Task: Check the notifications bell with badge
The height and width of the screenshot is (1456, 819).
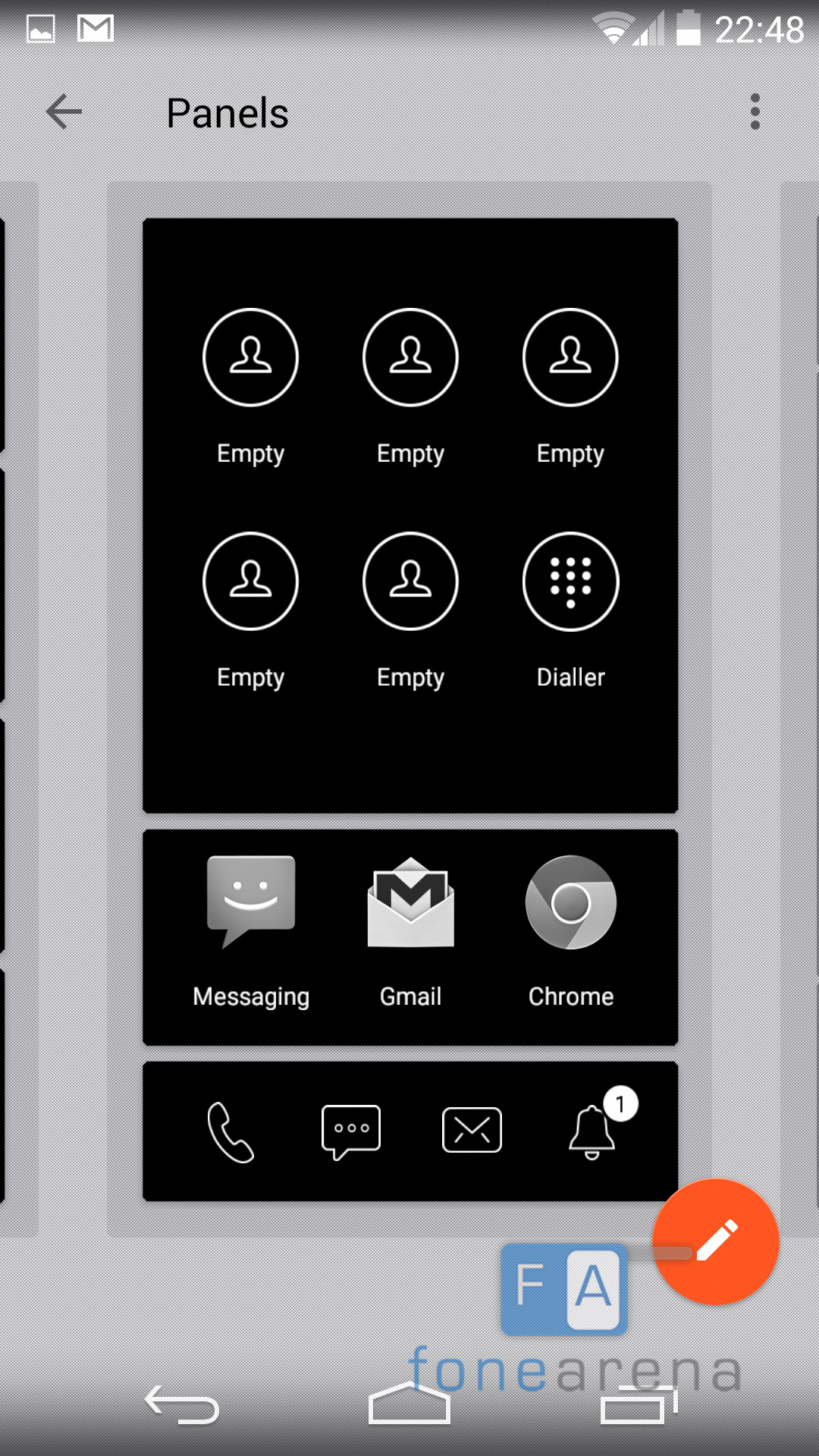Action: coord(592,1131)
